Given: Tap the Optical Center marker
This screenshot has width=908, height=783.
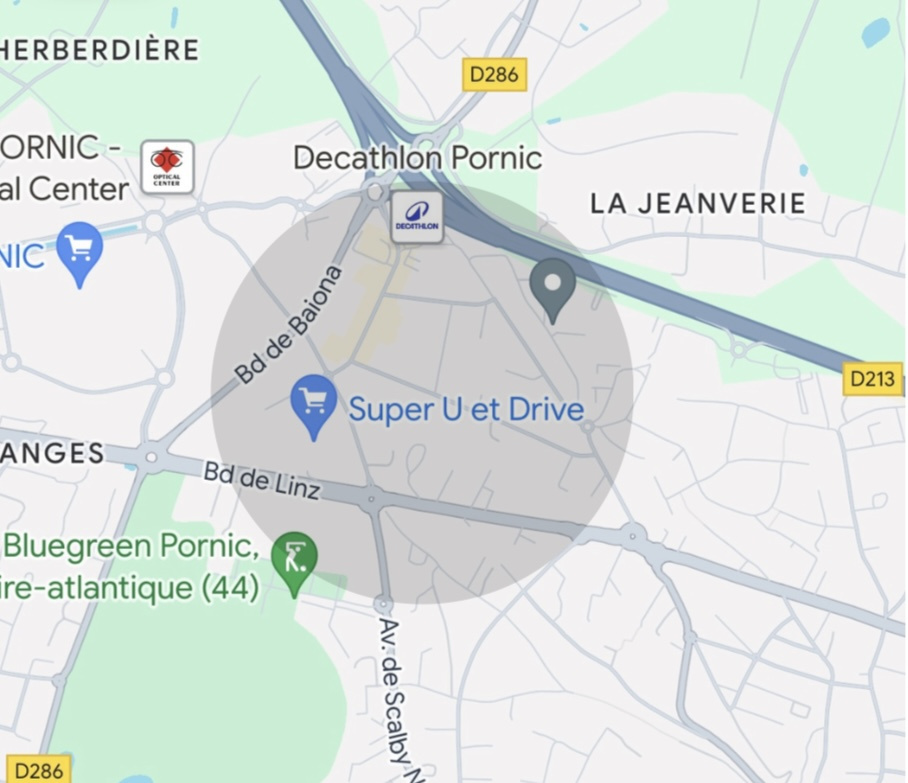Looking at the screenshot, I should pyautogui.click(x=167, y=167).
